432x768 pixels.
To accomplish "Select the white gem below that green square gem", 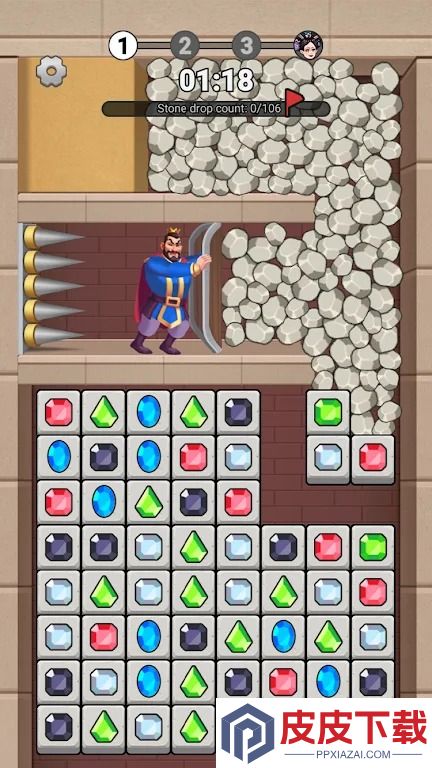I will click(x=328, y=457).
